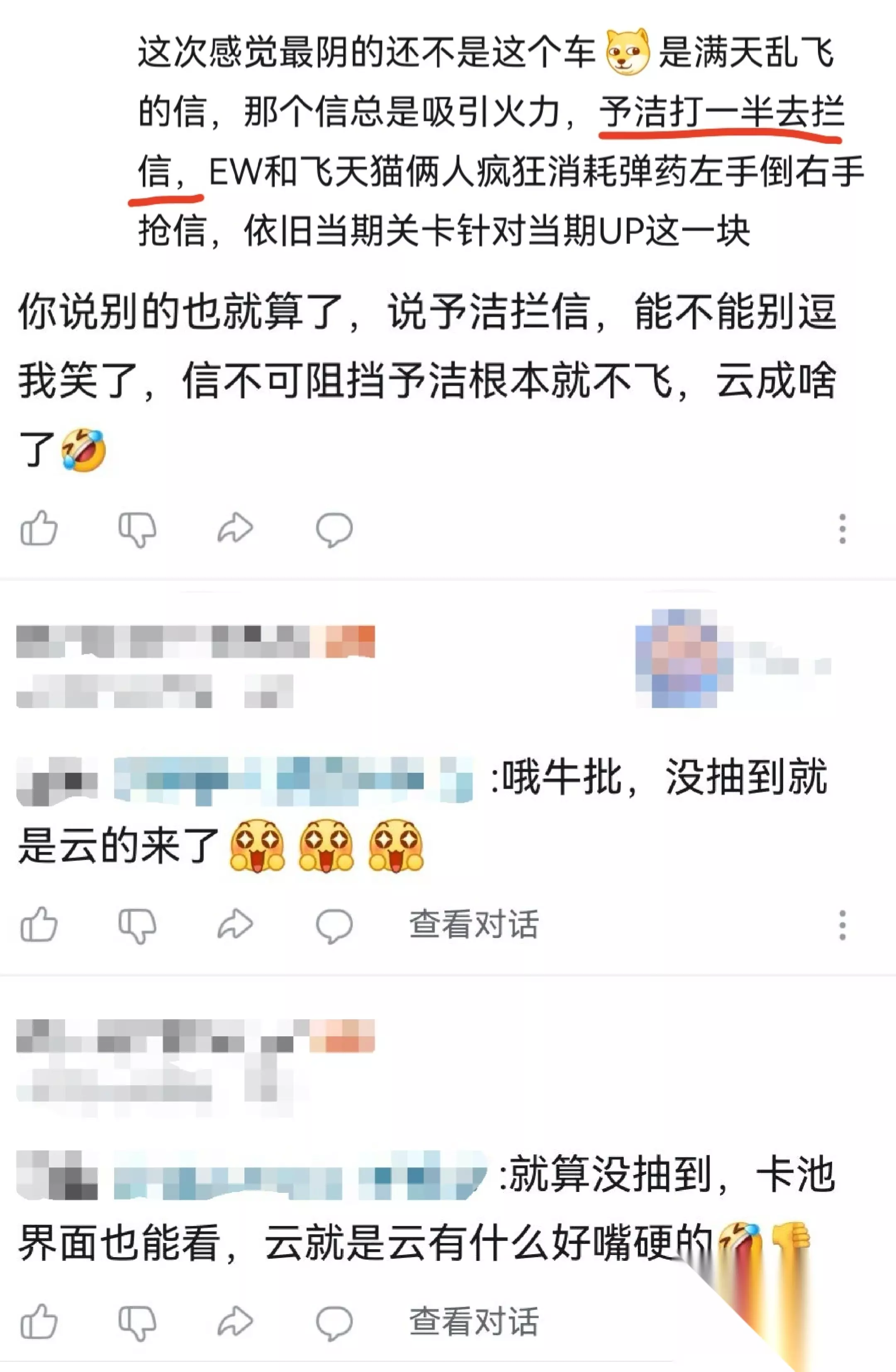The height and width of the screenshot is (1372, 896).
Task: Like the comment 哦牛批,没抽到就是云的来了
Action: click(39, 924)
